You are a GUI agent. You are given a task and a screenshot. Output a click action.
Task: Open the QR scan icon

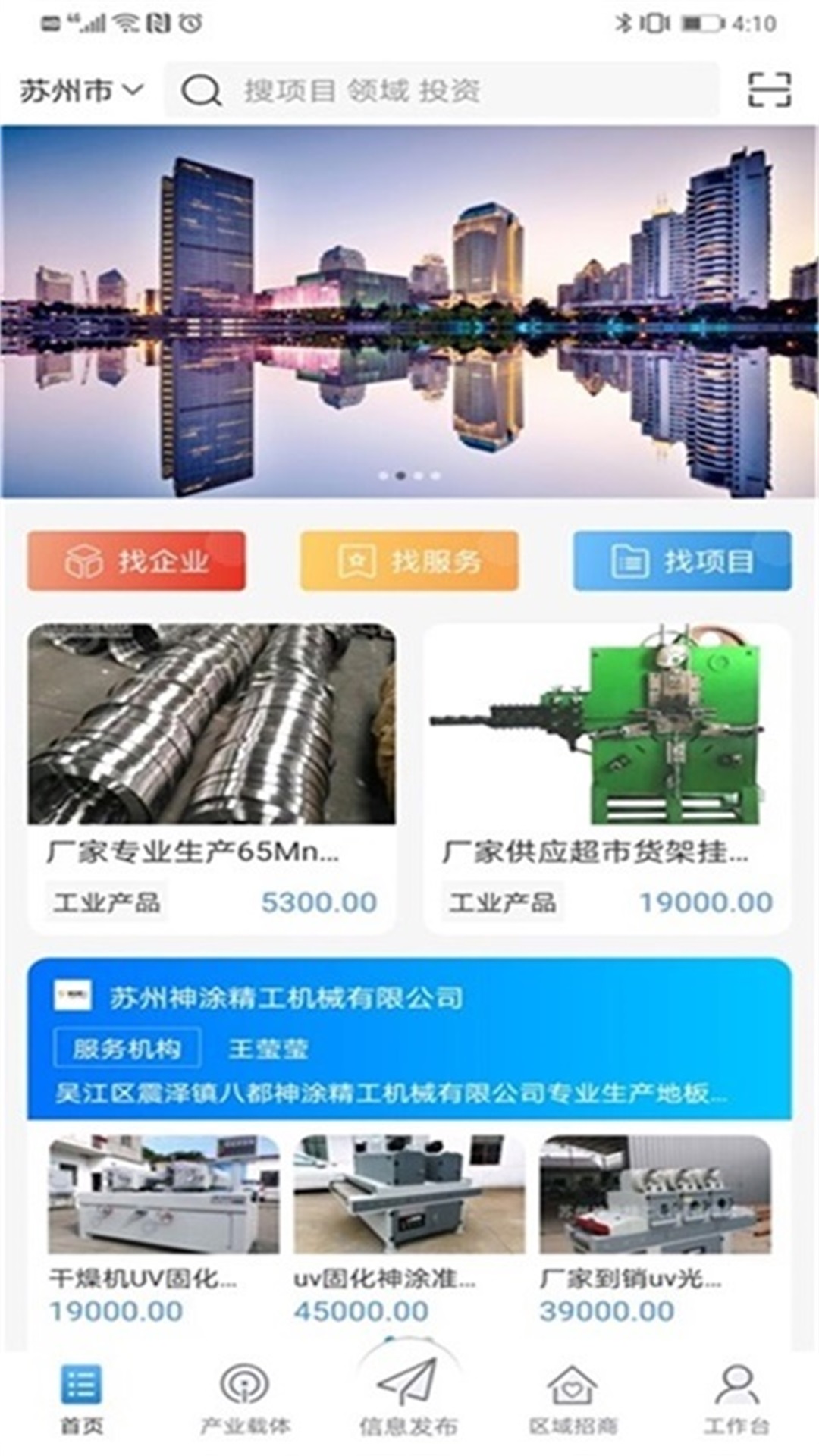click(x=769, y=90)
